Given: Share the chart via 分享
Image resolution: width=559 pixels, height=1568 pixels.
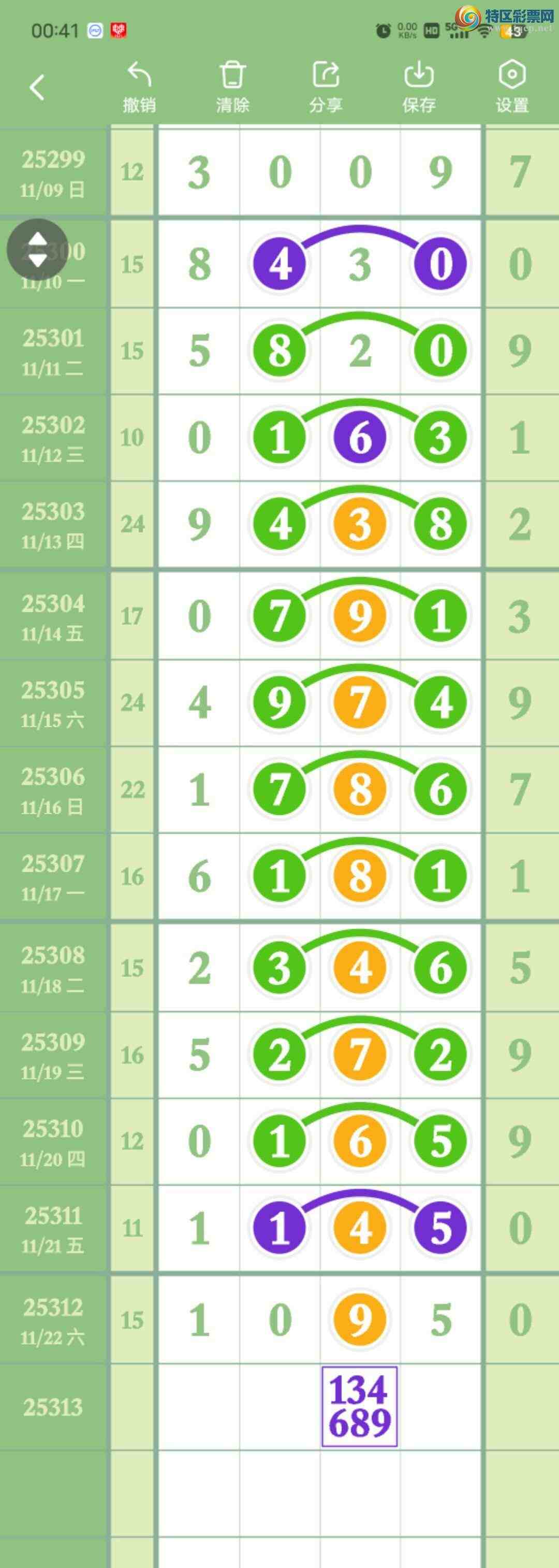Looking at the screenshot, I should 326,88.
